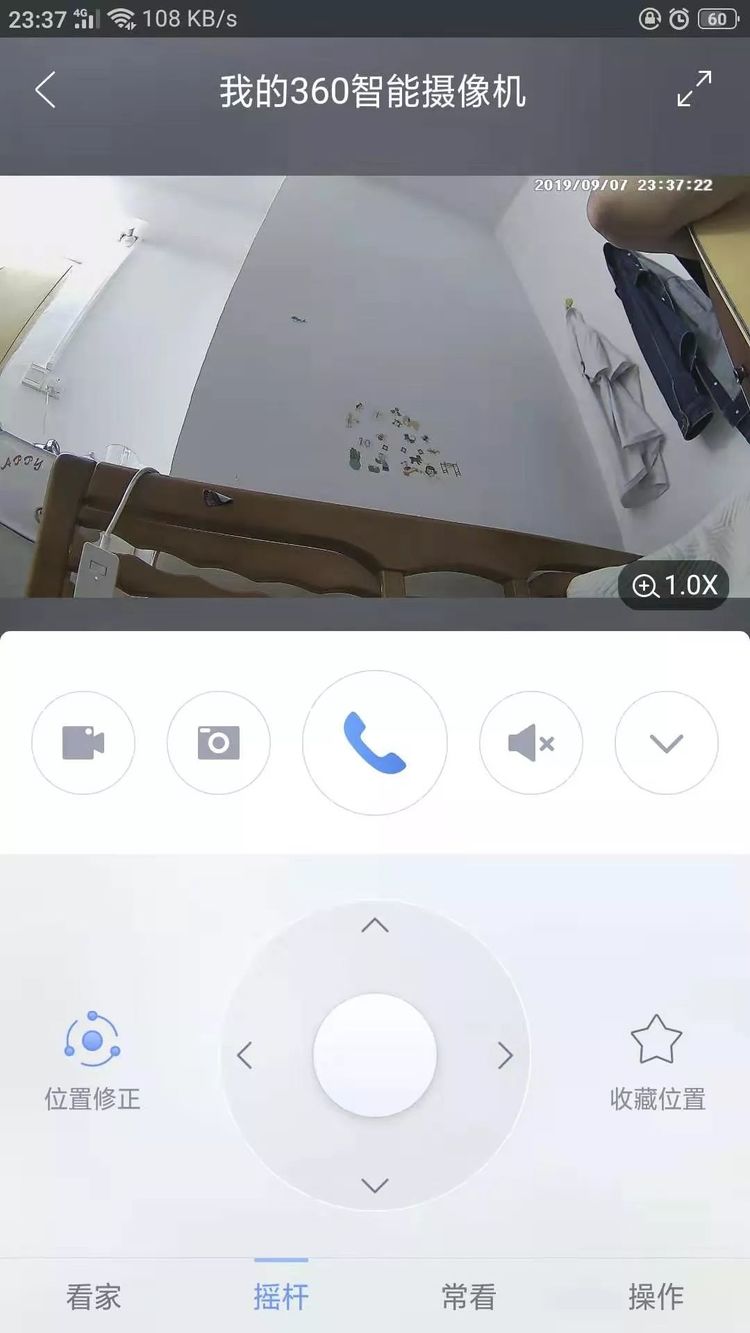Screen dimensions: 750x1333
Task: Pan camera up with the joystick up arrow
Action: point(375,925)
